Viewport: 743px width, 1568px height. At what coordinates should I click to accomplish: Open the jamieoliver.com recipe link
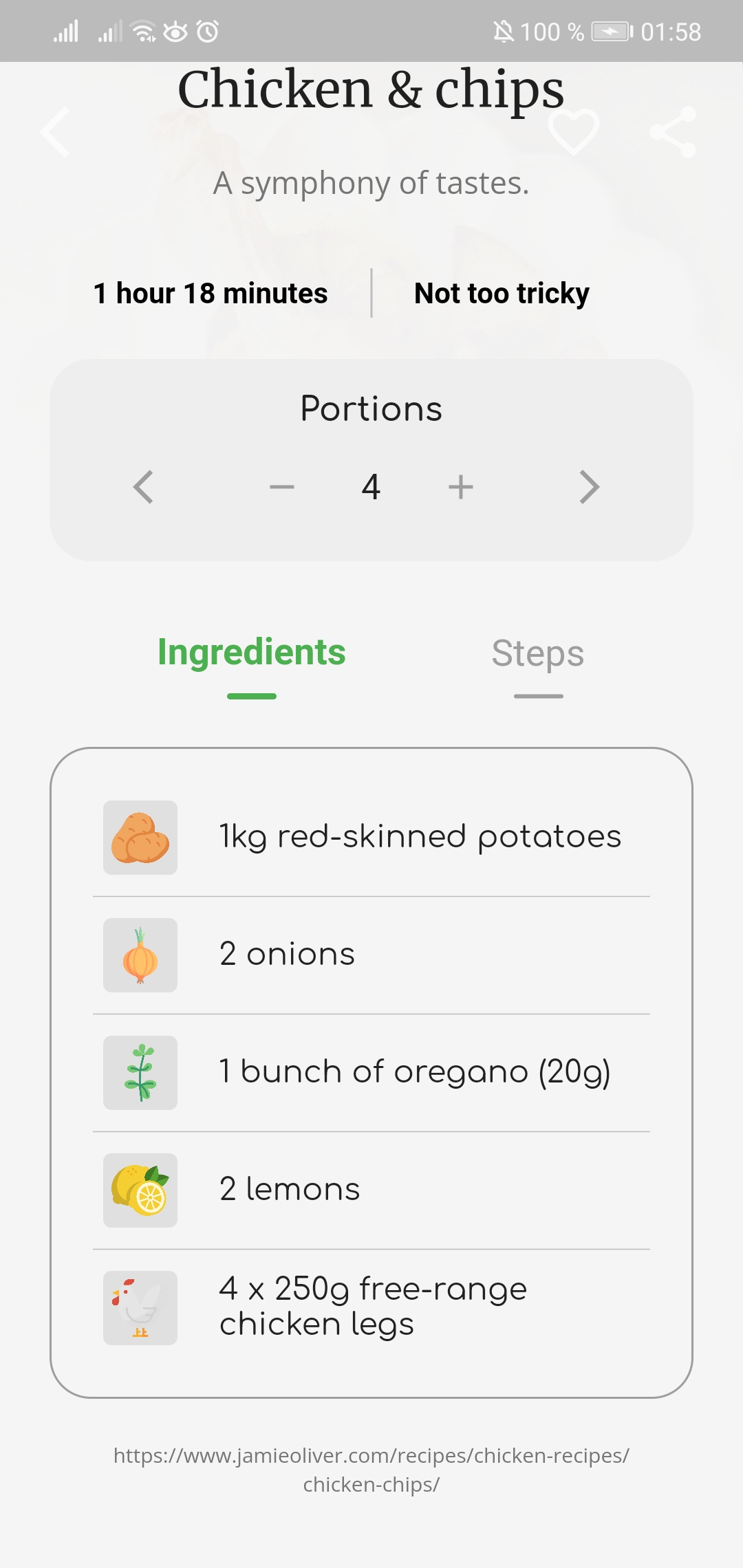pos(371,1470)
